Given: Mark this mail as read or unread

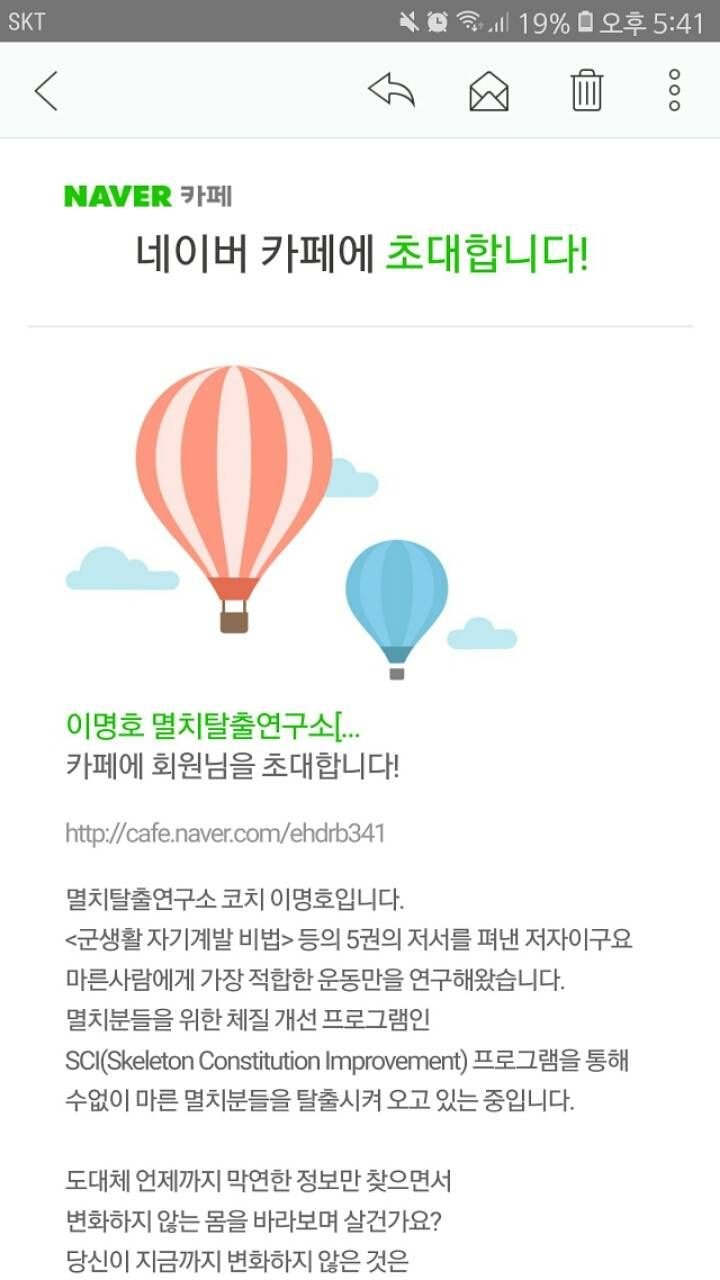Looking at the screenshot, I should pyautogui.click(x=489, y=91).
